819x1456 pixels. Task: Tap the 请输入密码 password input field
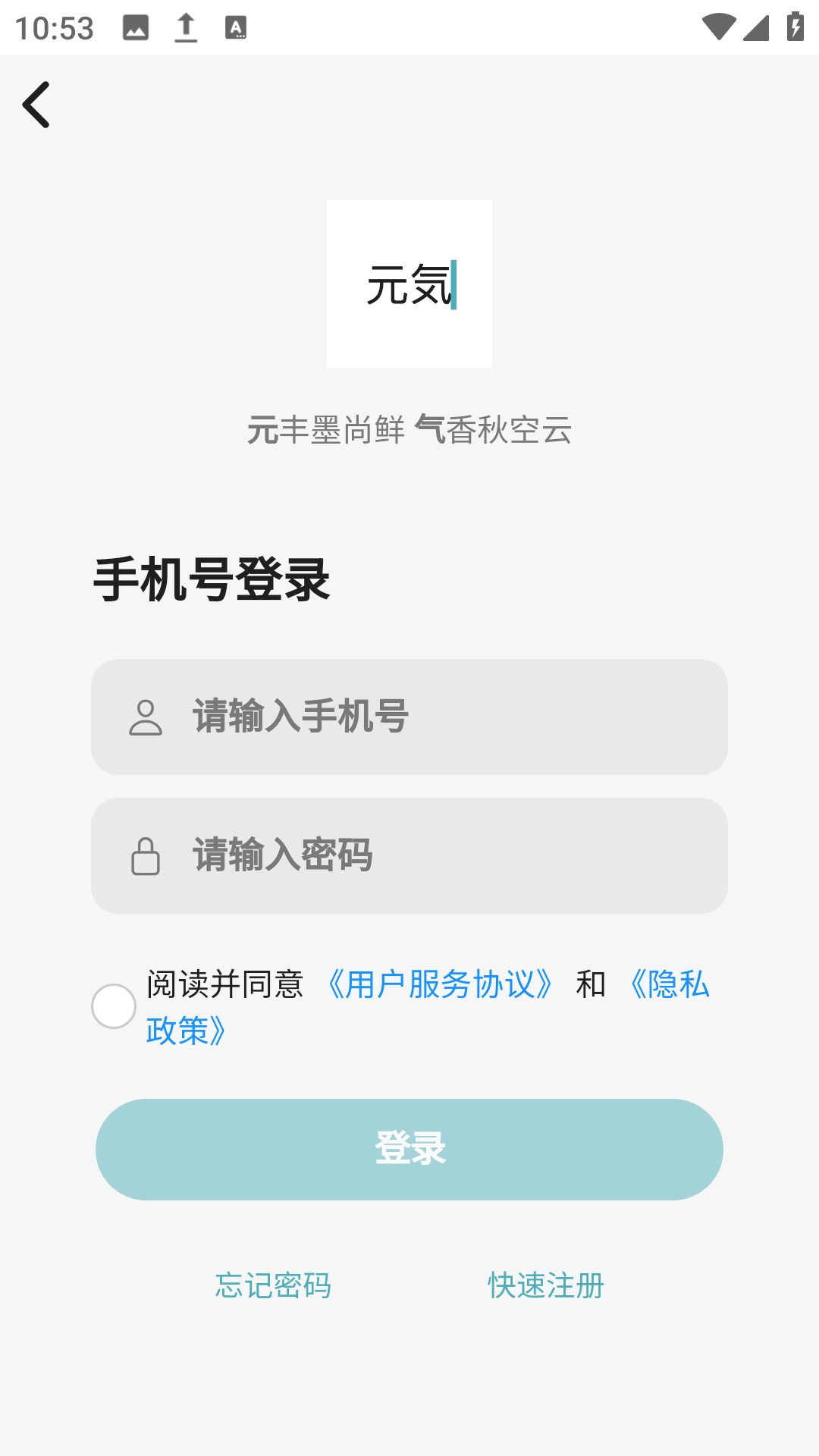[409, 855]
